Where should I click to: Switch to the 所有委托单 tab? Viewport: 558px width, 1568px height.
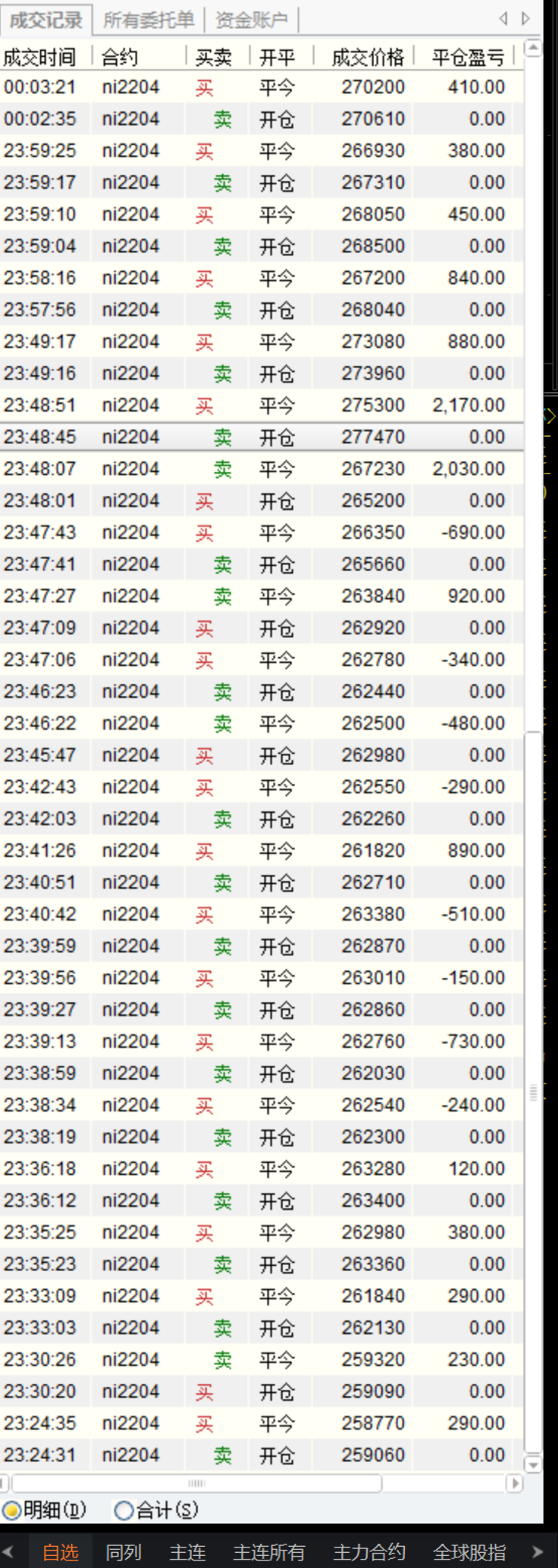tap(148, 20)
